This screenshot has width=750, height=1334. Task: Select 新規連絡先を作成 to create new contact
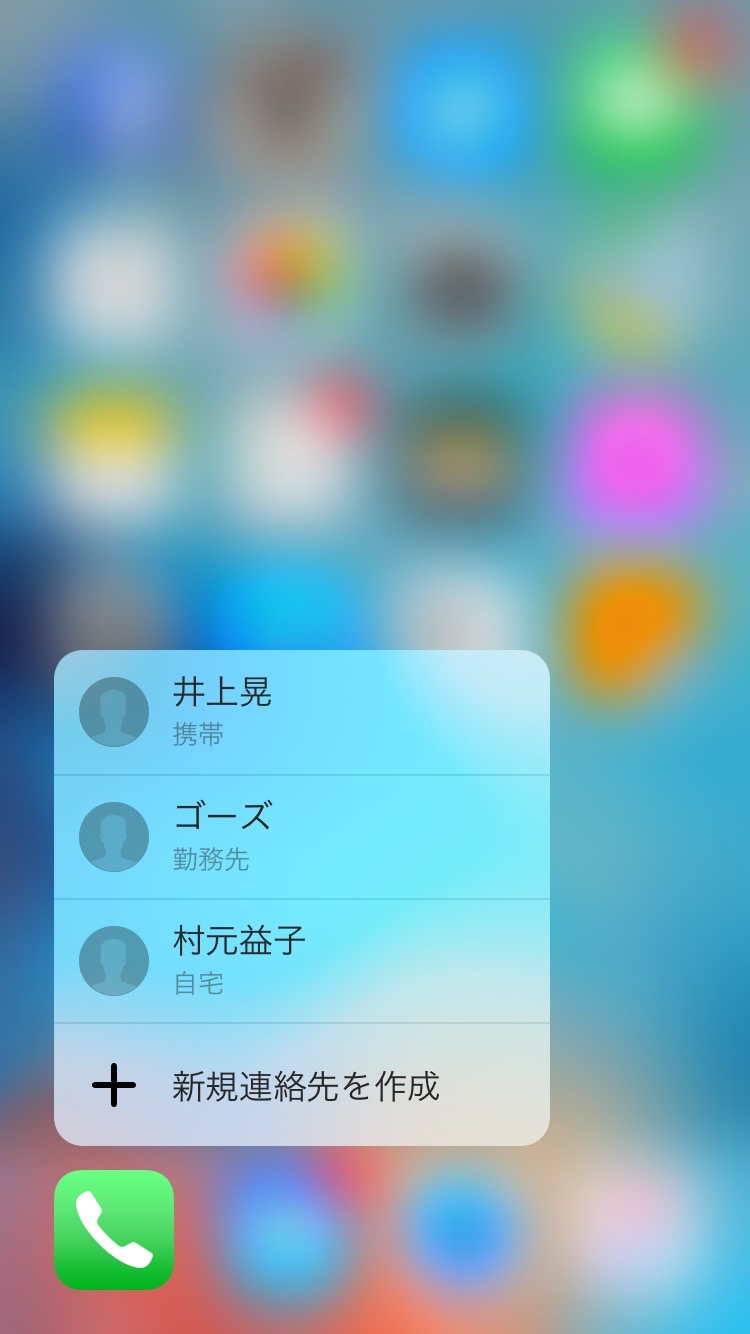[300, 1085]
